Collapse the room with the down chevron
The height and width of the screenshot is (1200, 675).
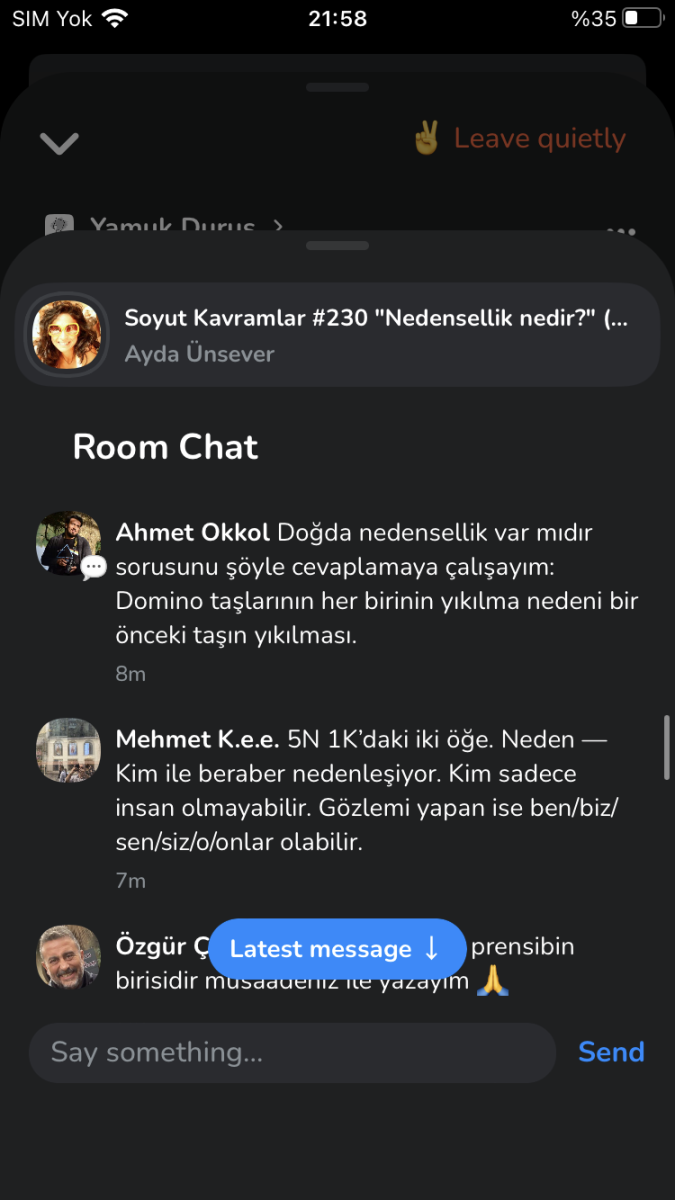[59, 143]
